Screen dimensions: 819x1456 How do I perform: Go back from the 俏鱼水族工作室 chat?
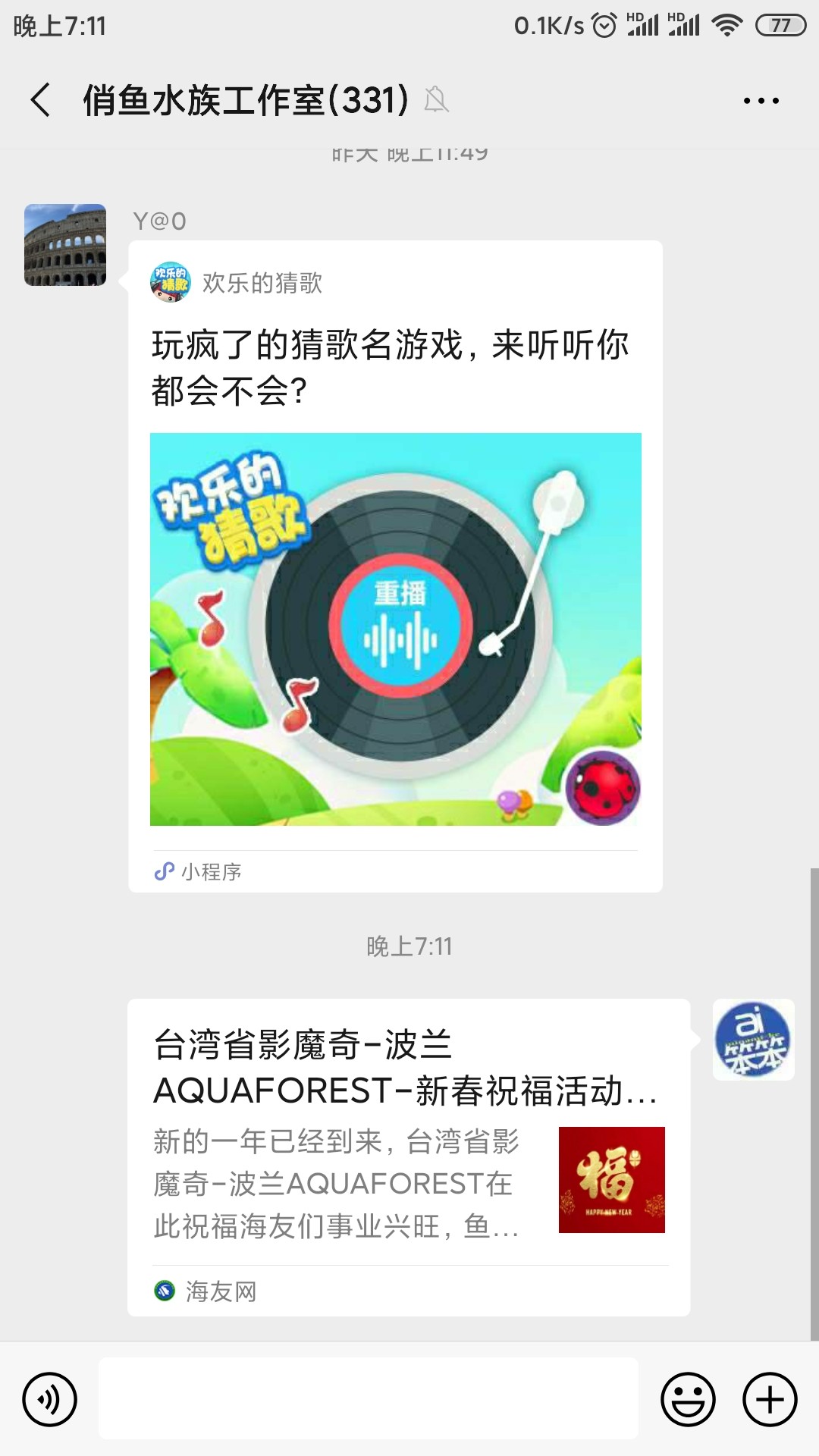pos(41,100)
